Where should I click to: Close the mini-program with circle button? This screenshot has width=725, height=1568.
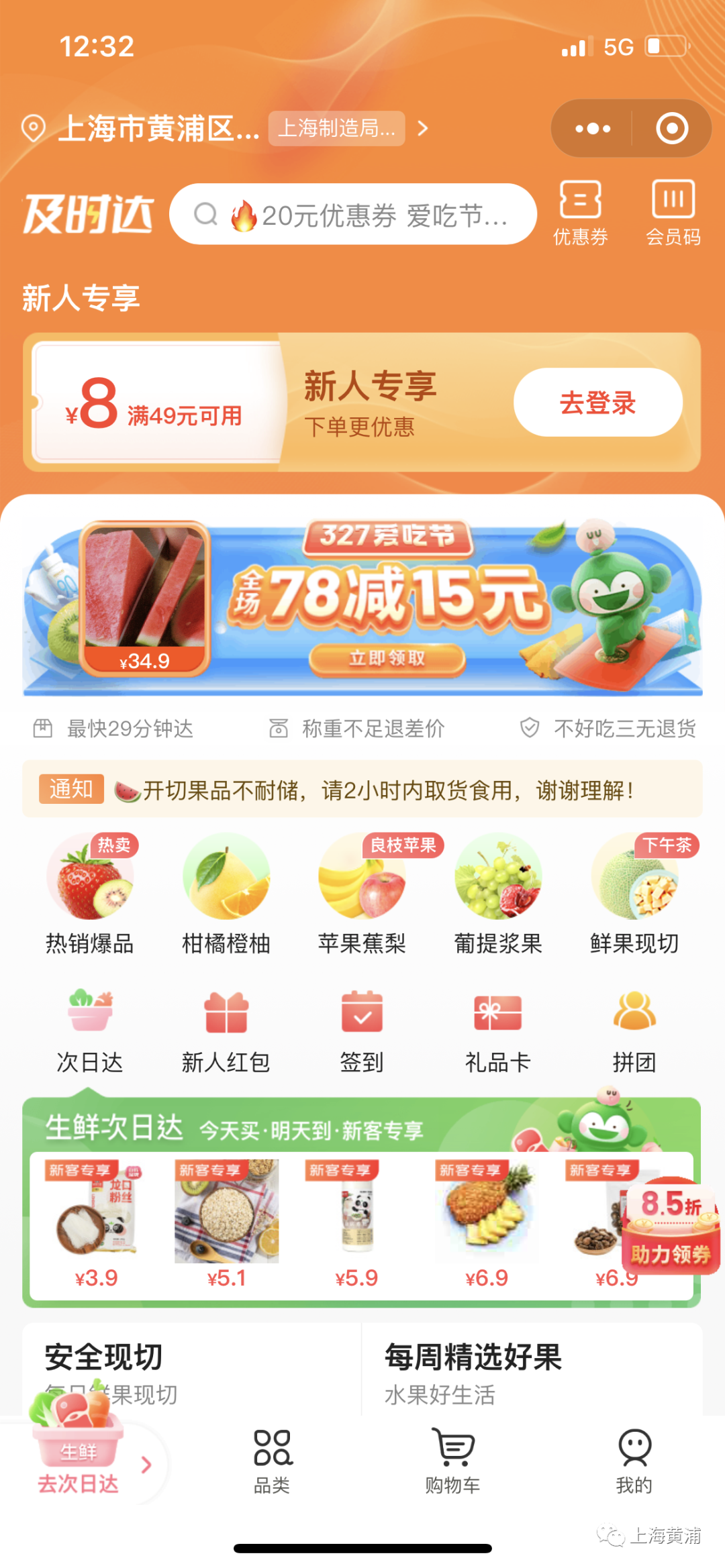pos(672,128)
